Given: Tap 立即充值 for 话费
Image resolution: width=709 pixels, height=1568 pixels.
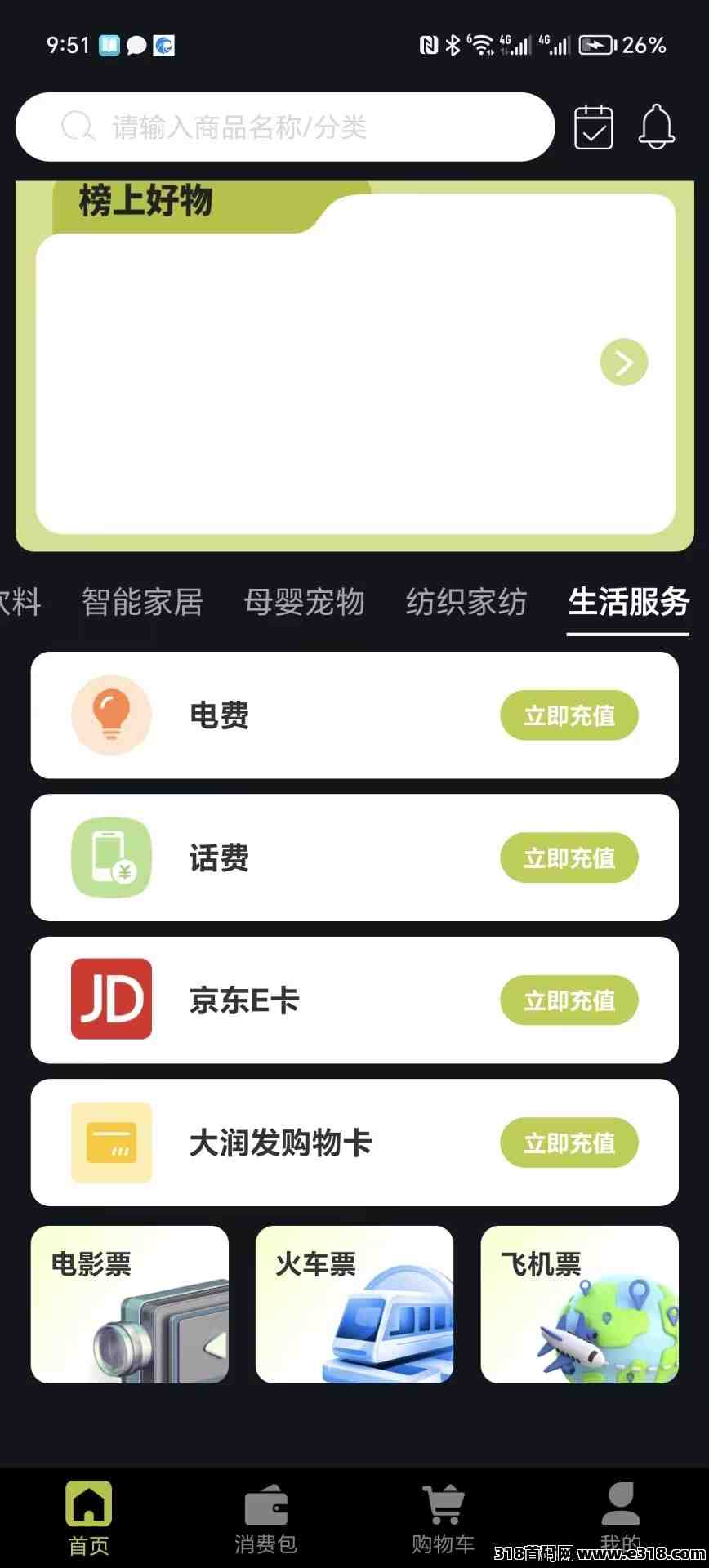Looking at the screenshot, I should (x=569, y=857).
